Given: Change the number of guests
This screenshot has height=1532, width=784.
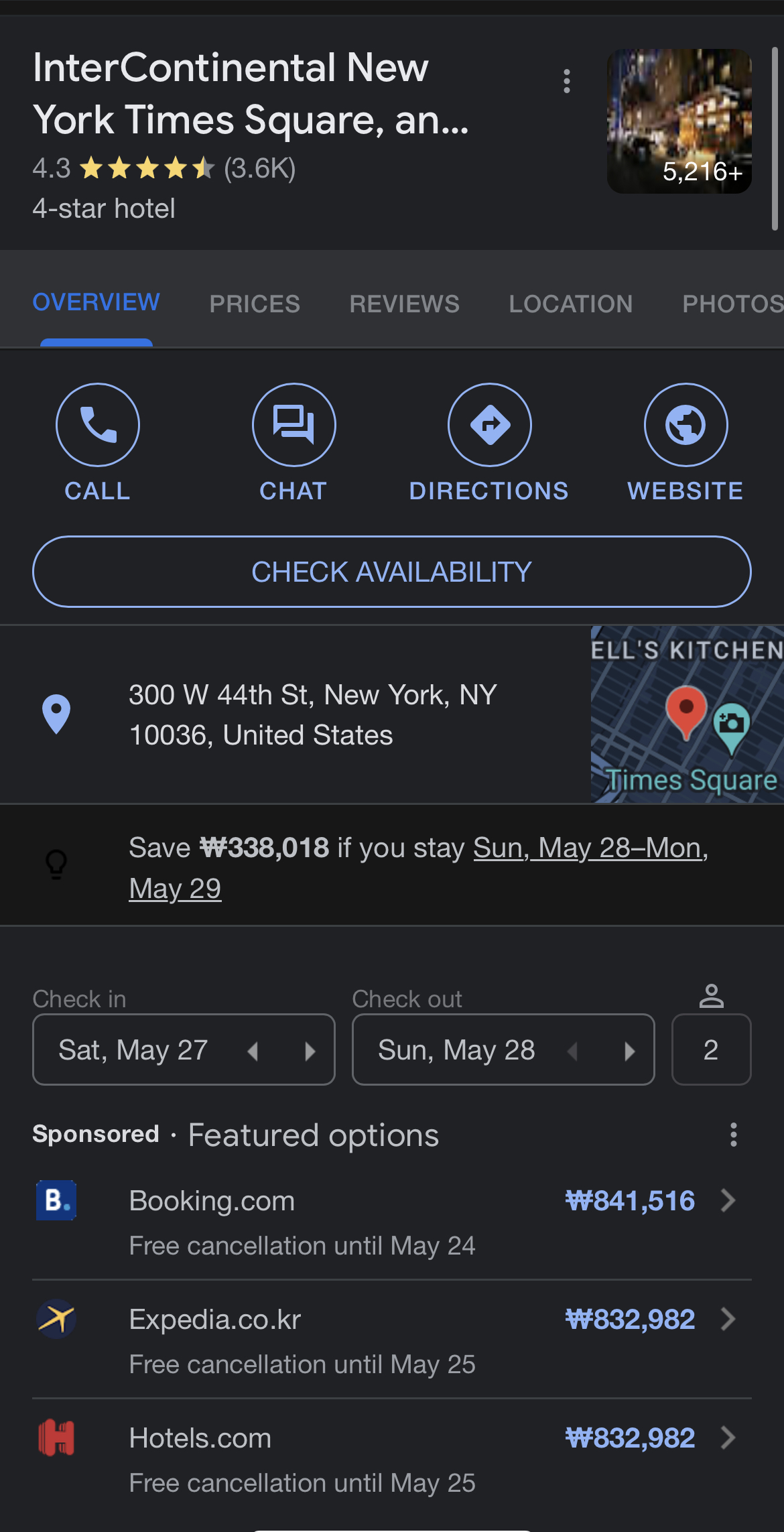Looking at the screenshot, I should pyautogui.click(x=711, y=1049).
